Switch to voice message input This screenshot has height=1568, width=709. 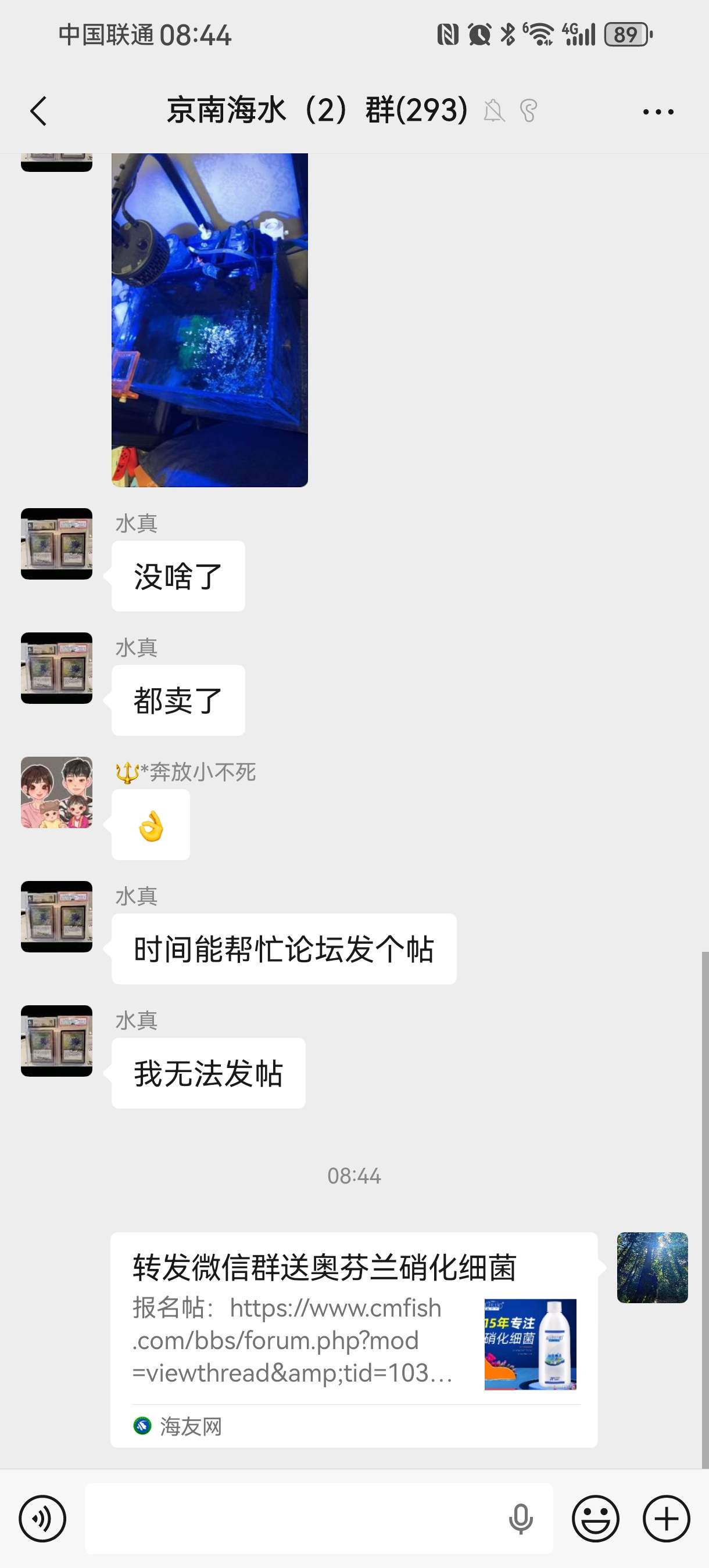[x=42, y=1518]
